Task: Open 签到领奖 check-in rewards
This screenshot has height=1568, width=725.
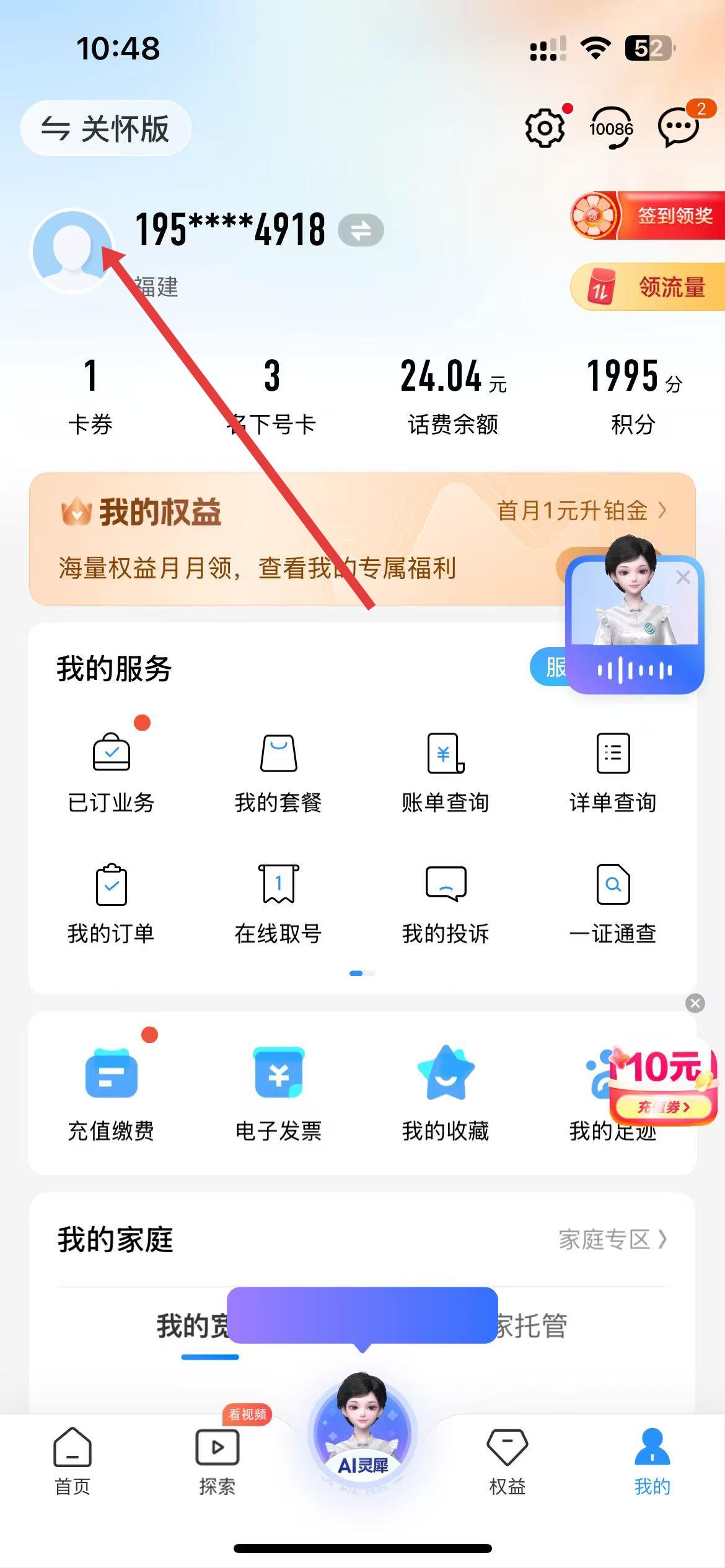Action: tap(648, 216)
